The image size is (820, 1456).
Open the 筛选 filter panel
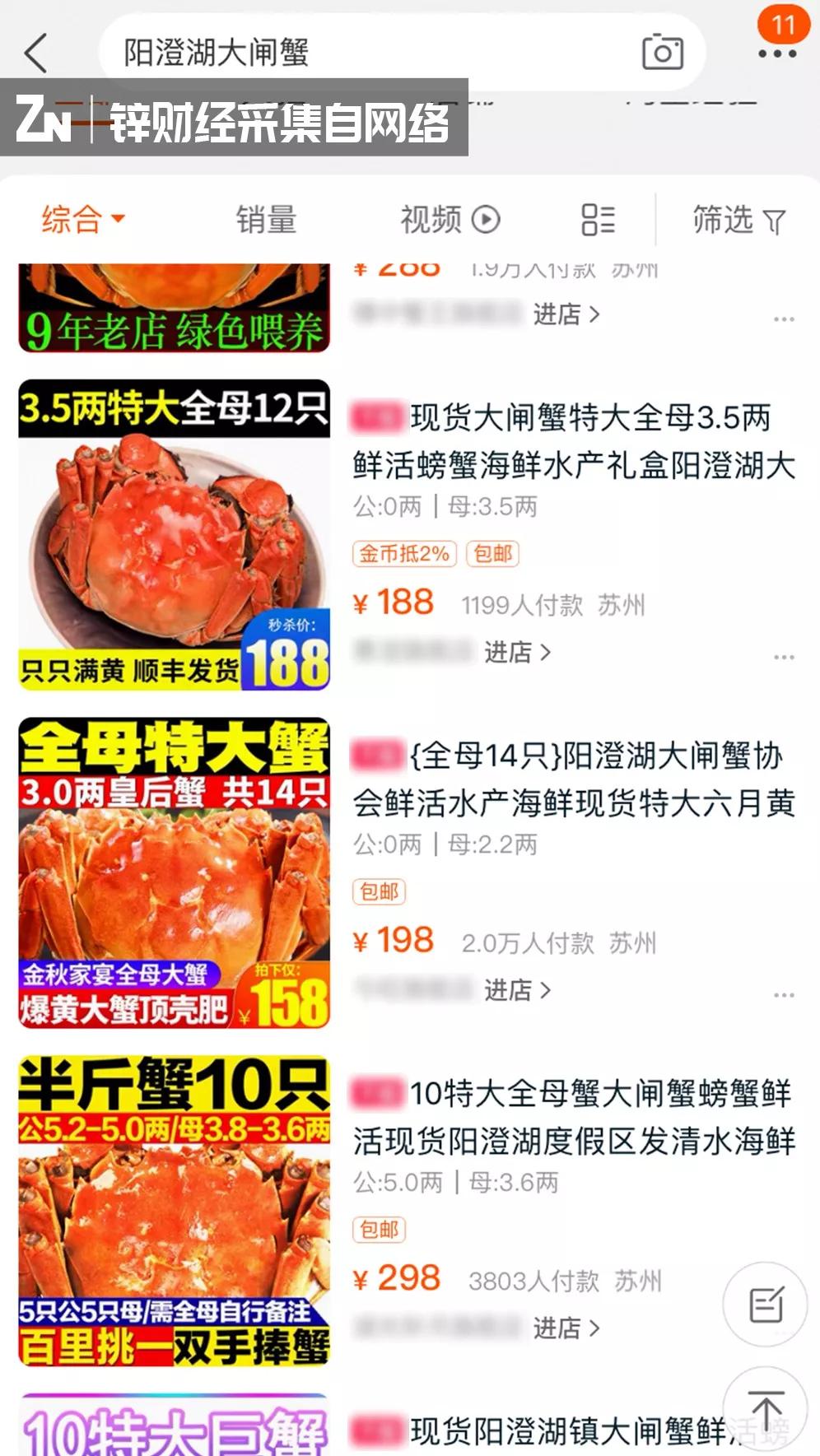click(738, 220)
